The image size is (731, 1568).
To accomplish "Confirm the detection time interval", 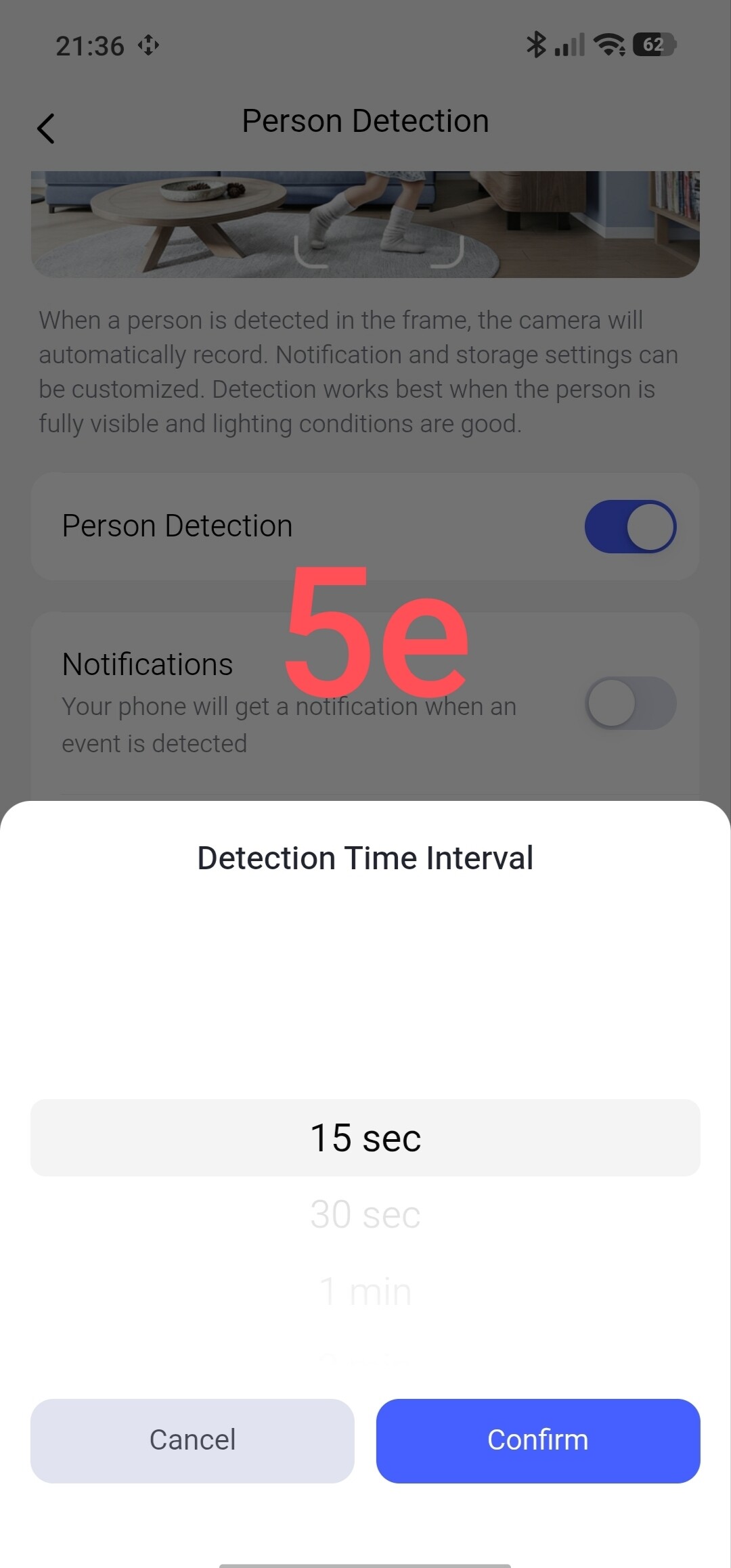I will tap(538, 1441).
